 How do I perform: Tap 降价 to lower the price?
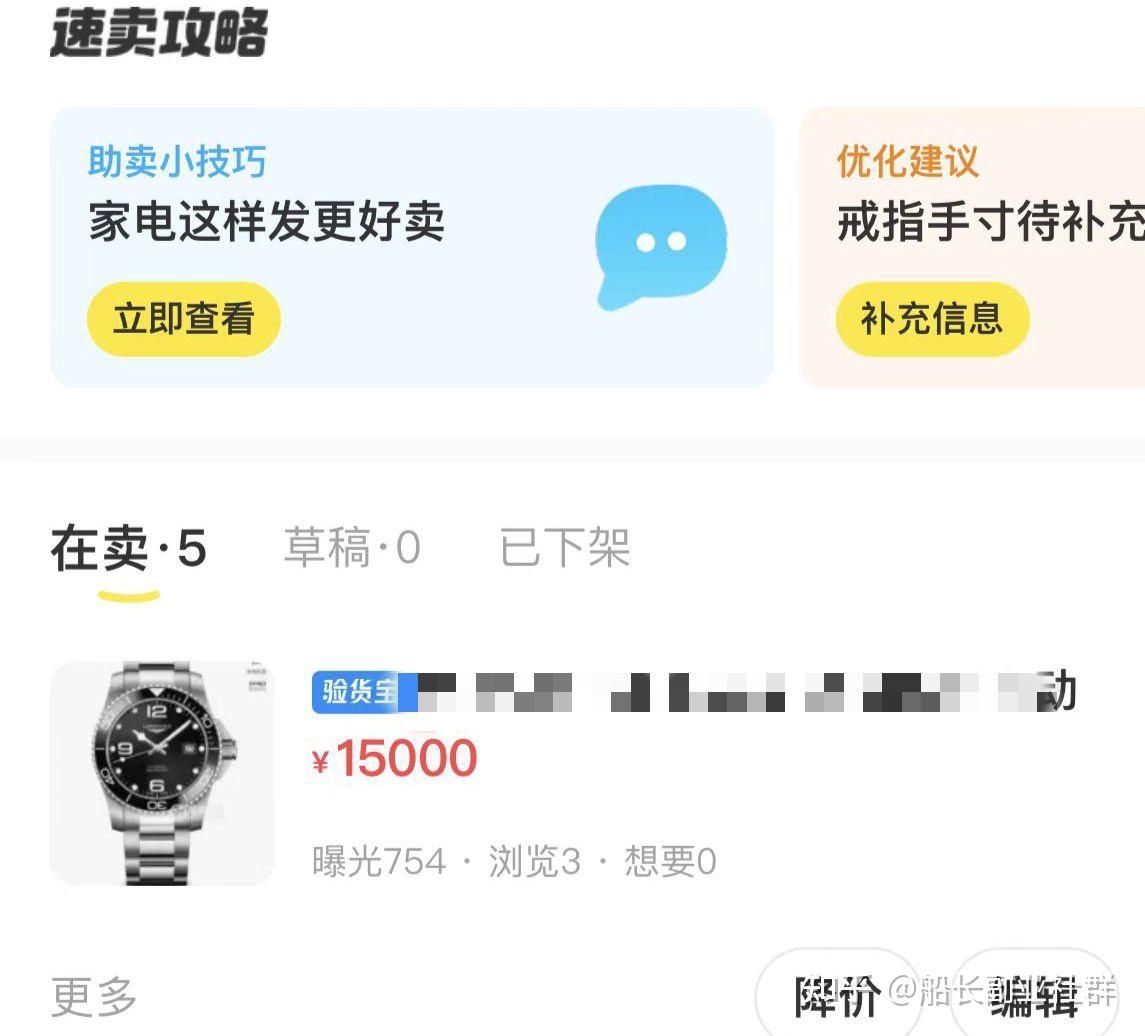tap(838, 995)
